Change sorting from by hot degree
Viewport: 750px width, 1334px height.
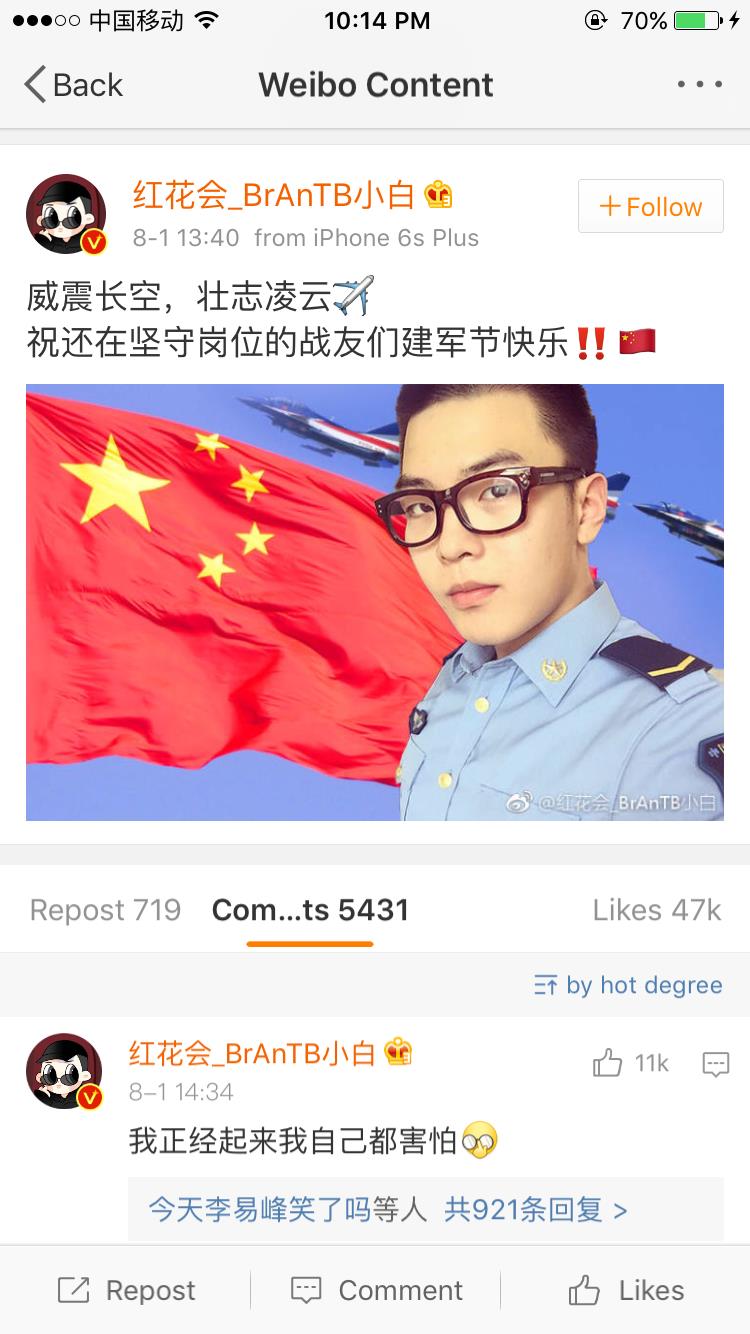pyautogui.click(x=628, y=985)
